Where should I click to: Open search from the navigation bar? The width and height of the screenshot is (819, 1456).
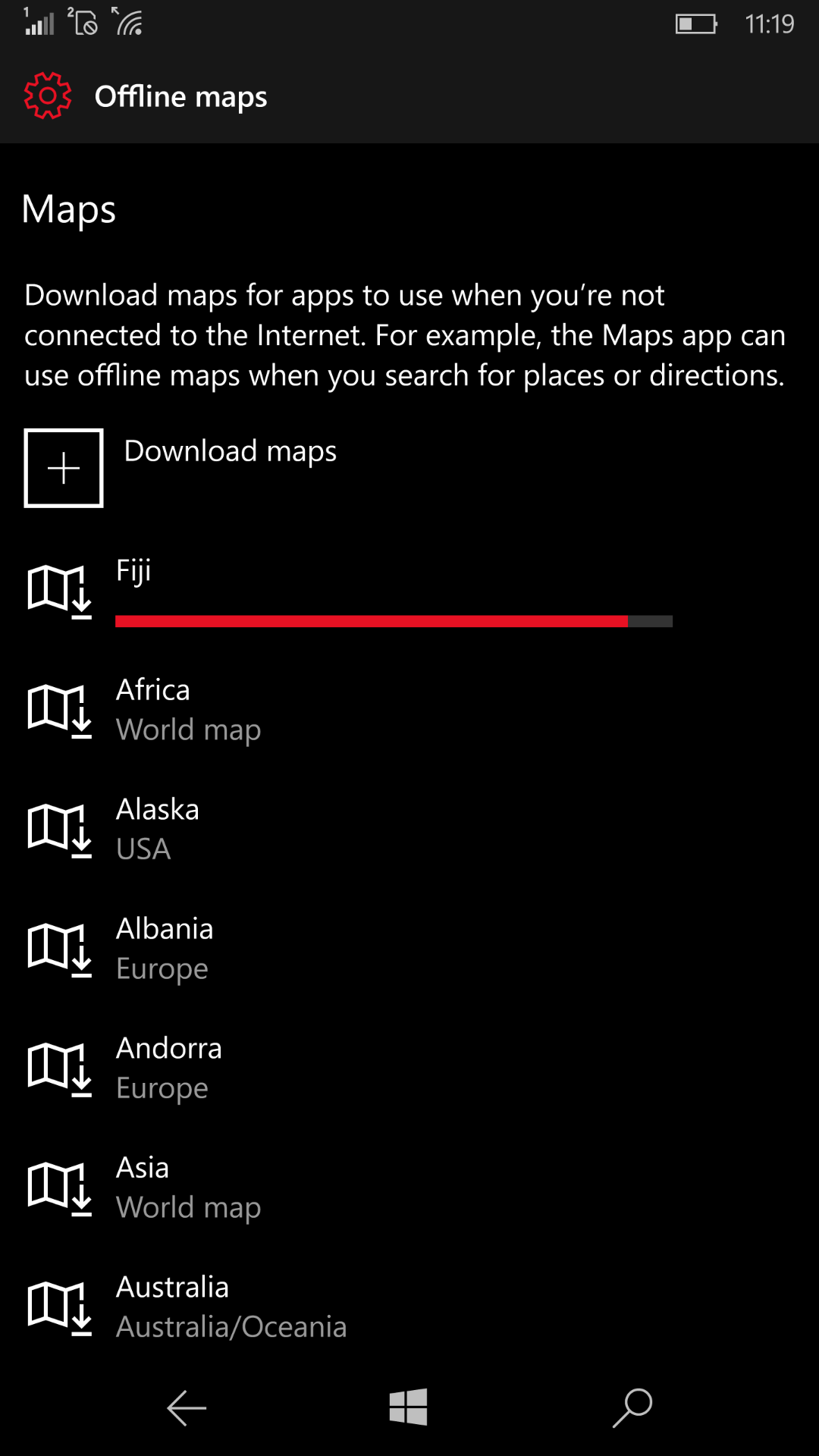point(632,1408)
